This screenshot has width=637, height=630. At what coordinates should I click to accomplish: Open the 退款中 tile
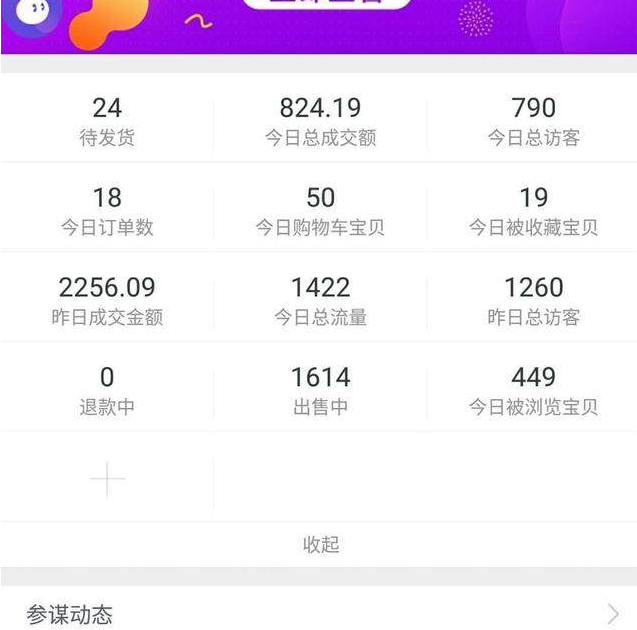click(107, 390)
